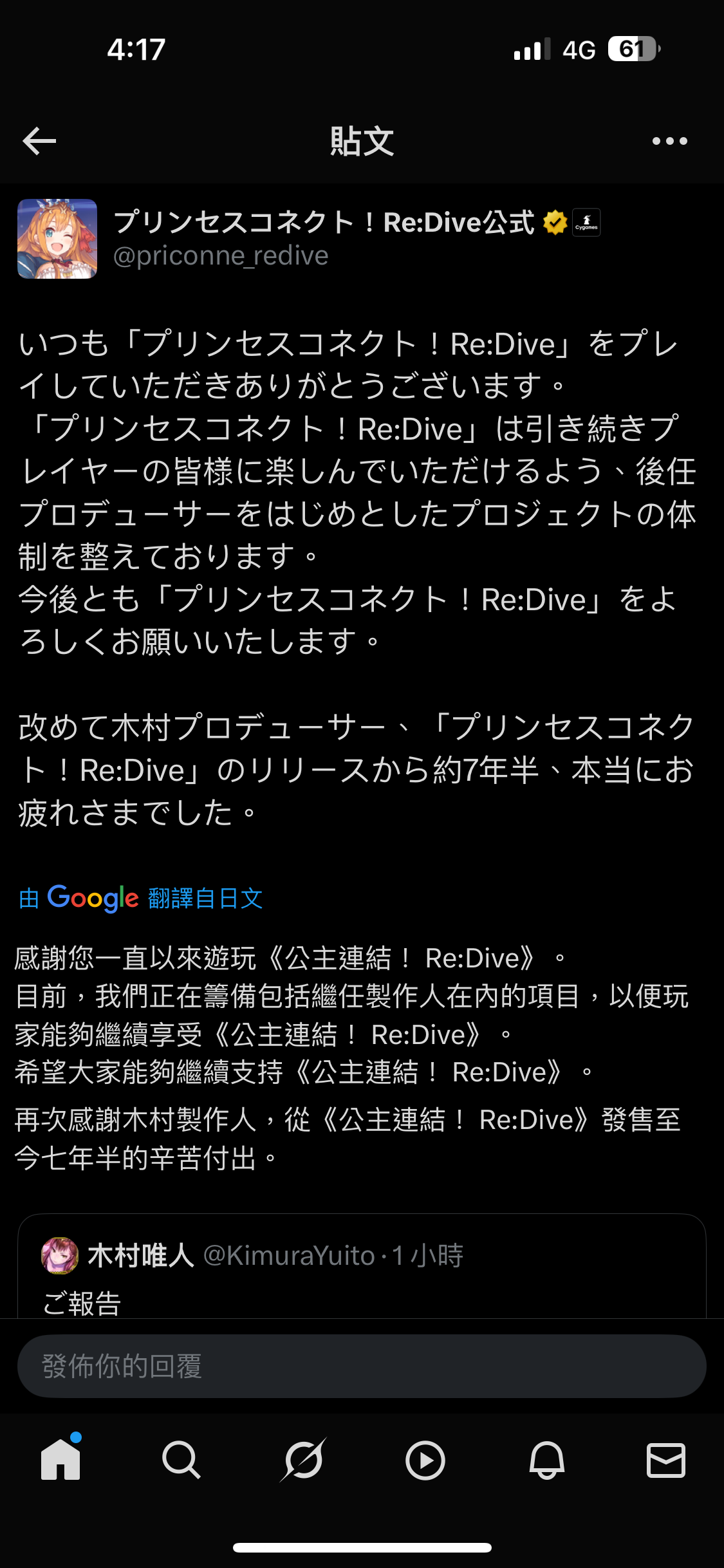The image size is (724, 1568).
Task: Switch to the Home tab
Action: [60, 1460]
